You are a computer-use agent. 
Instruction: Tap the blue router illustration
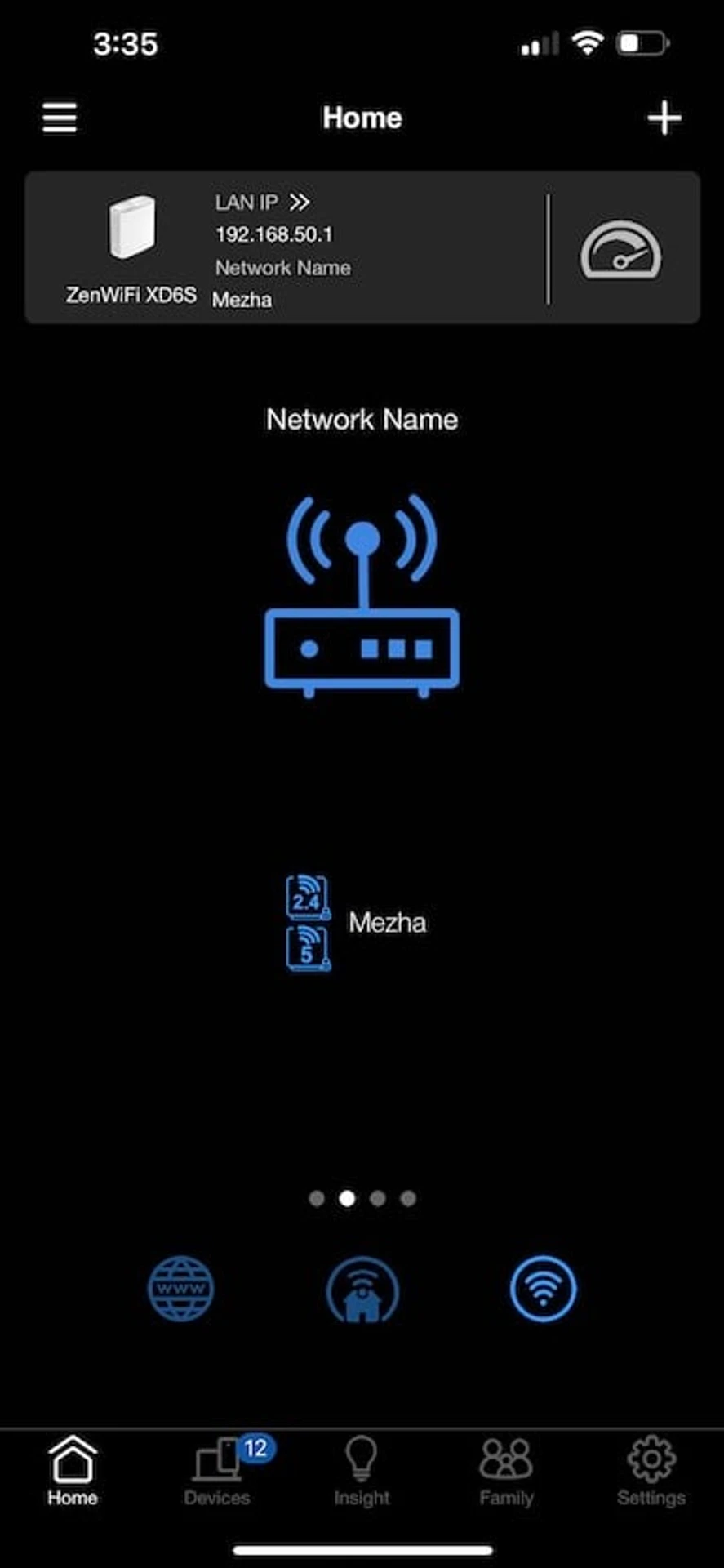(362, 596)
